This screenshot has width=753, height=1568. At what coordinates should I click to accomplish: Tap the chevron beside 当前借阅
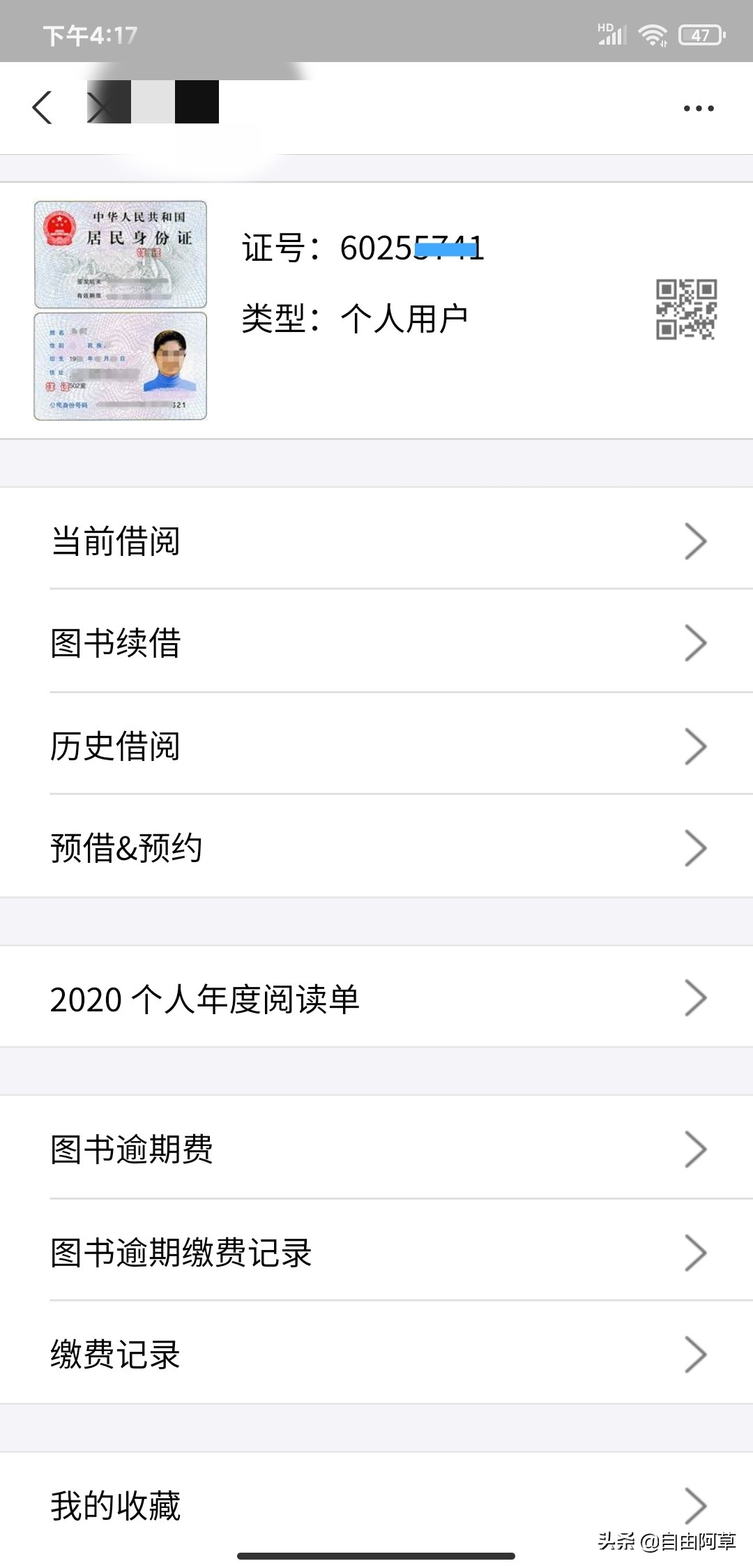[x=694, y=542]
